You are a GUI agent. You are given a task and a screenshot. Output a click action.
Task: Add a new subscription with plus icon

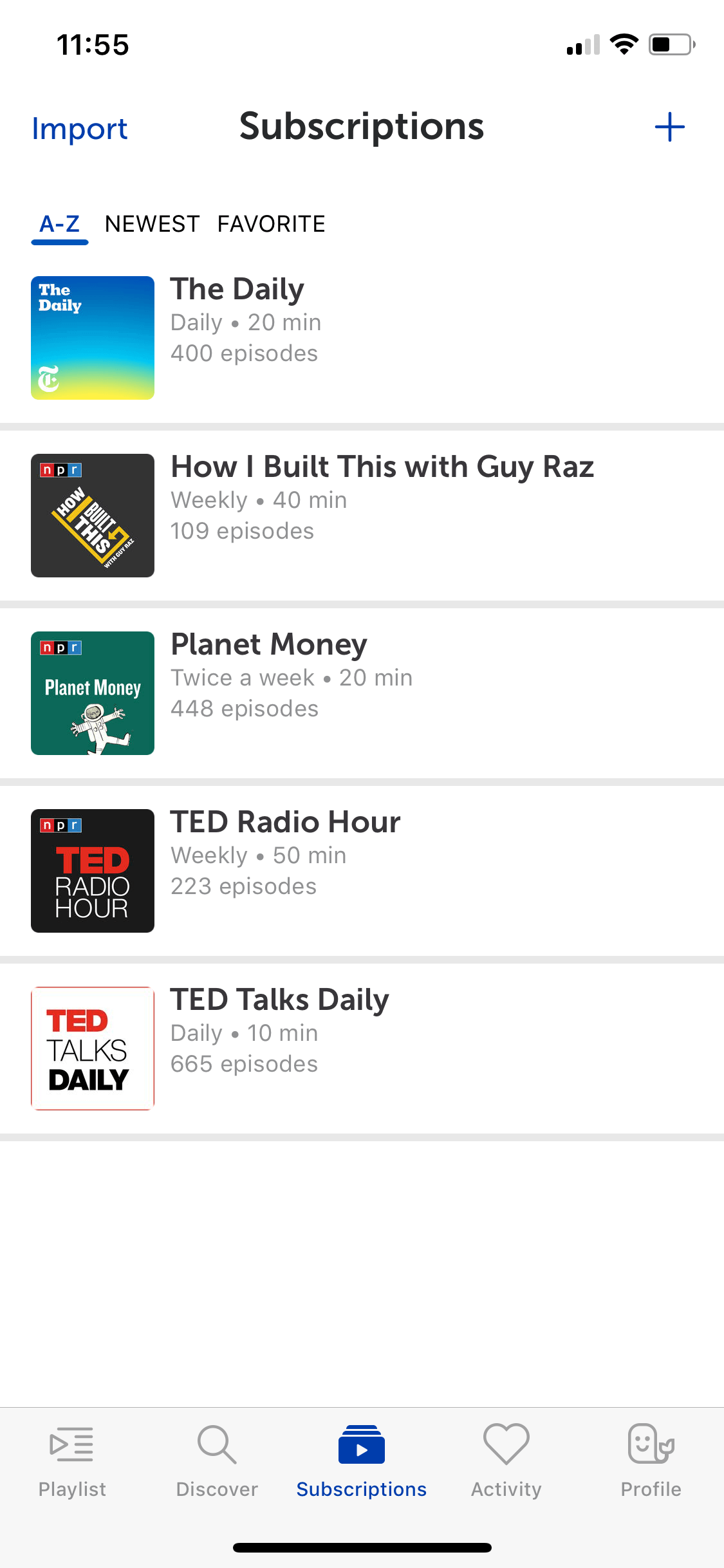[x=669, y=127]
